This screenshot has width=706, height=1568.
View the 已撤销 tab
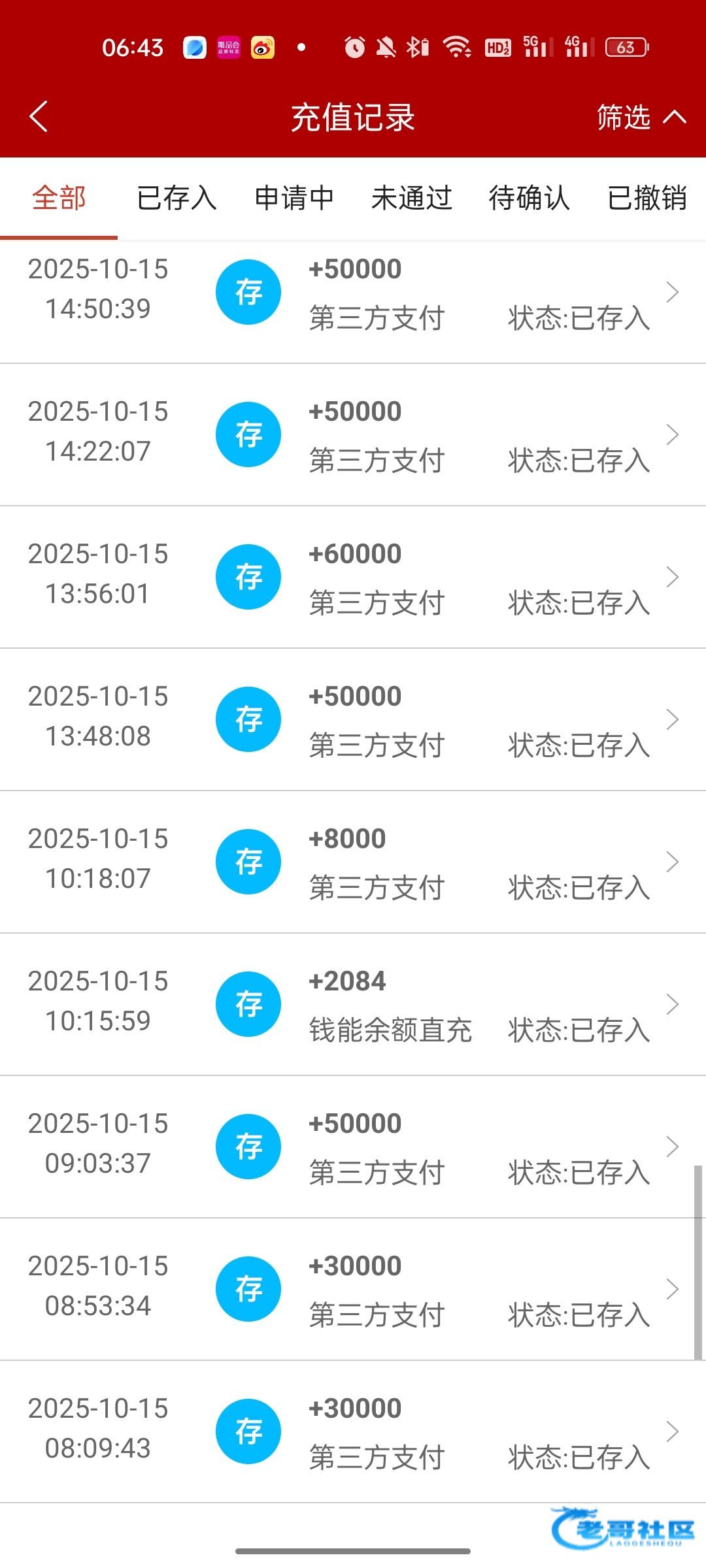(x=647, y=198)
